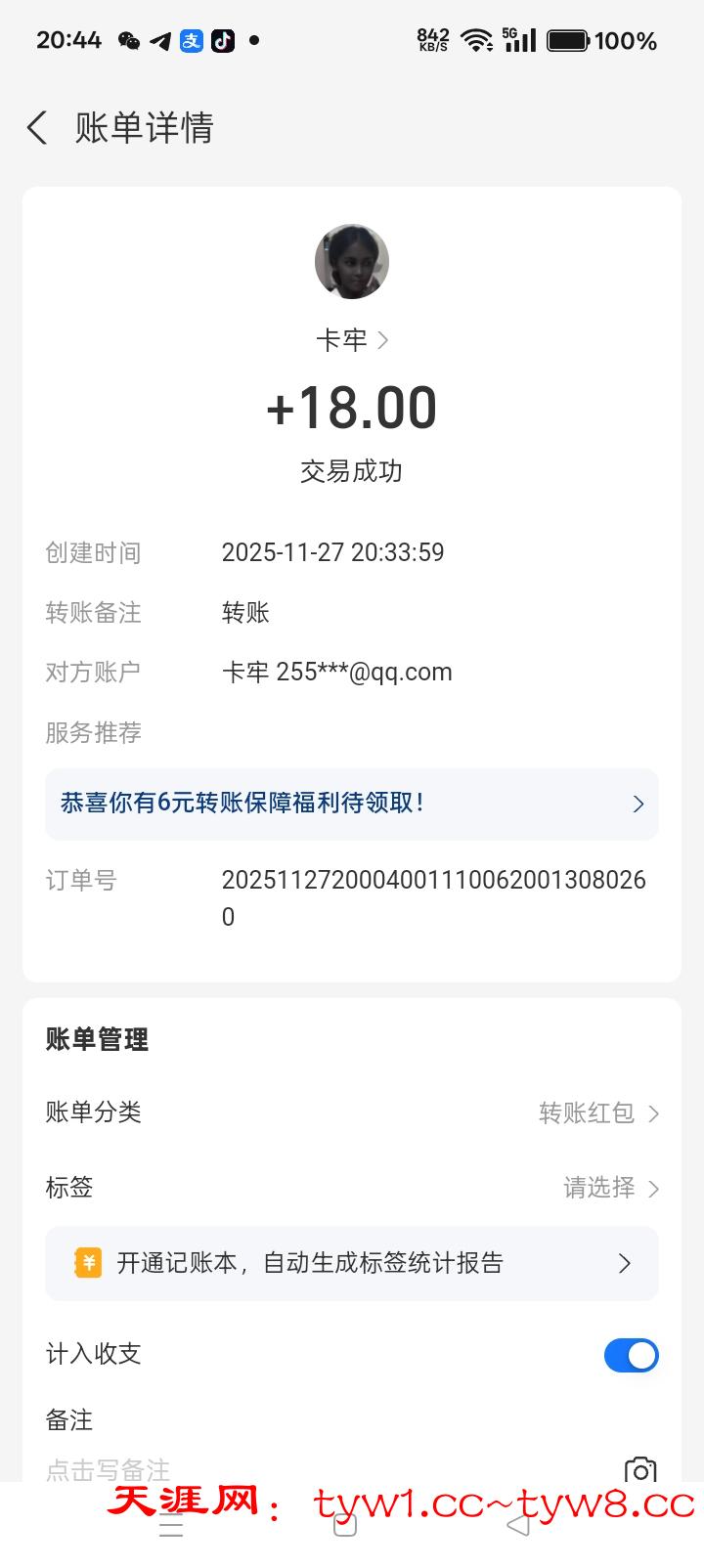The image size is (704, 1568).
Task: Go back from the 账单详情 page
Action: point(37,128)
